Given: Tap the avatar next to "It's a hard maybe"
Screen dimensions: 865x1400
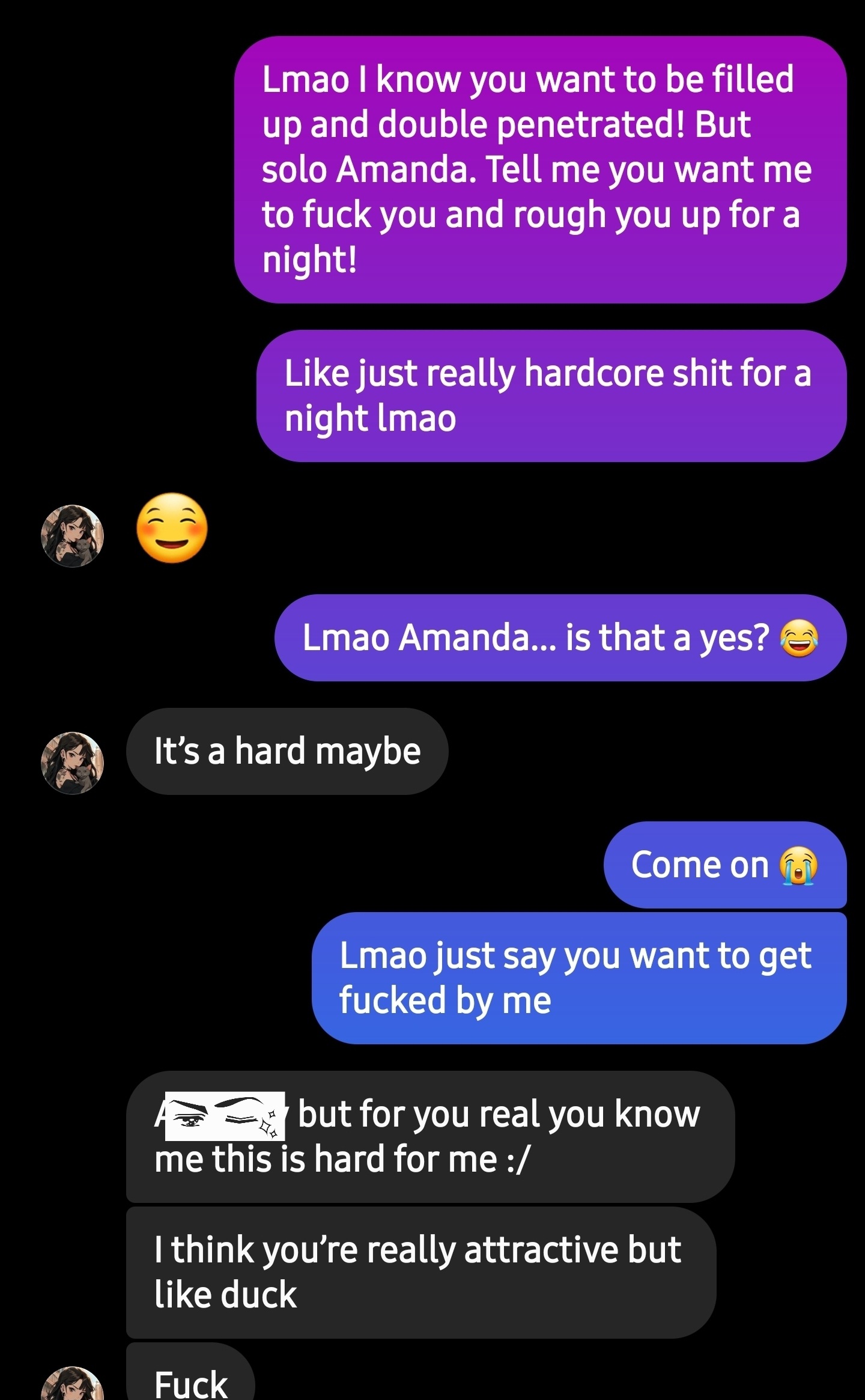Looking at the screenshot, I should click(72, 762).
